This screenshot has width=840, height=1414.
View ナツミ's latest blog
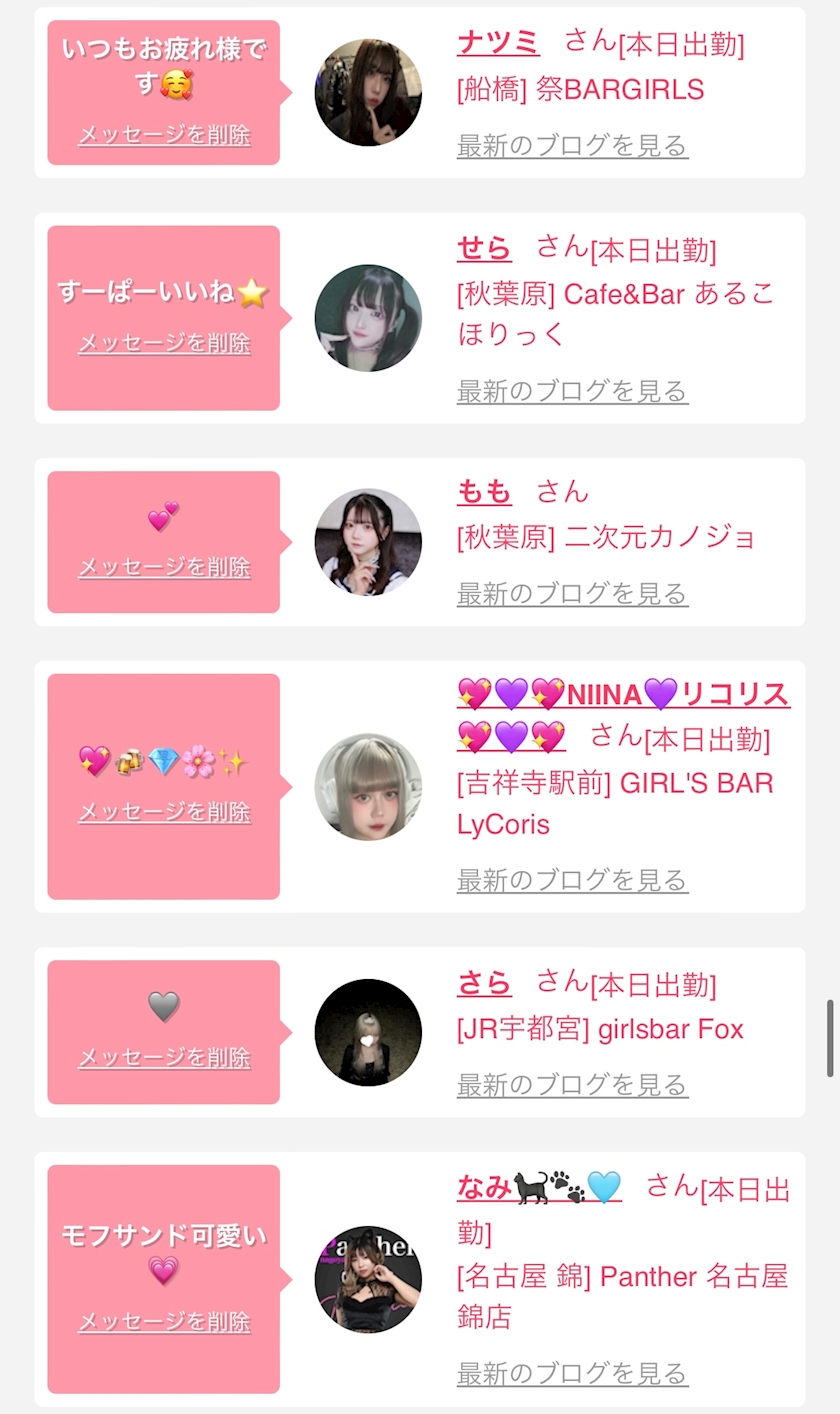572,146
